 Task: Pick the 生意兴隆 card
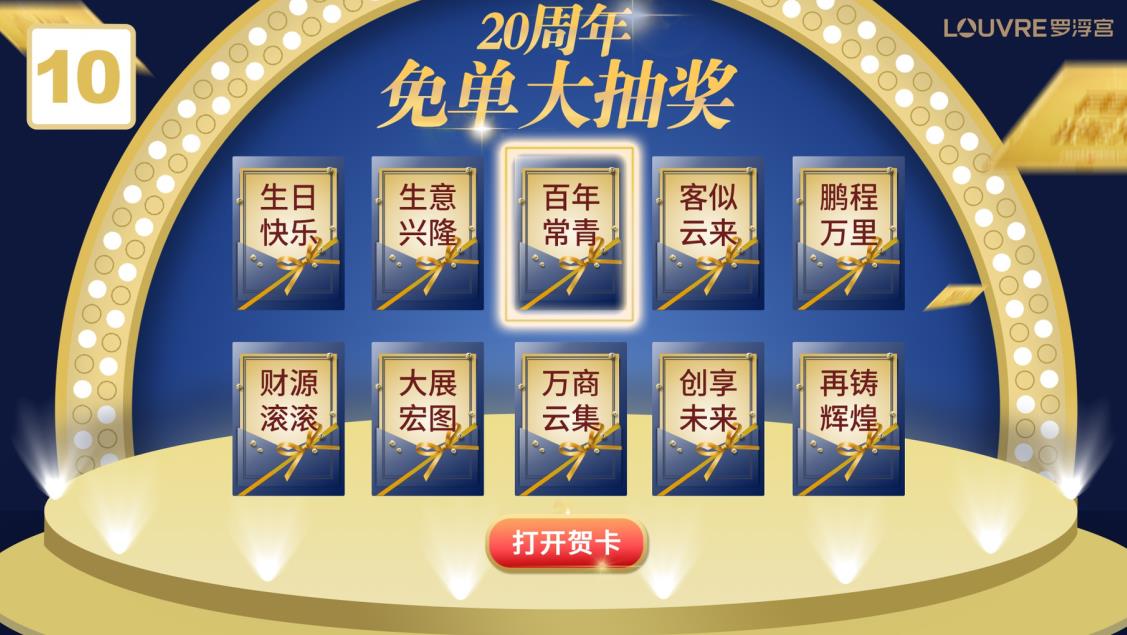[427, 233]
